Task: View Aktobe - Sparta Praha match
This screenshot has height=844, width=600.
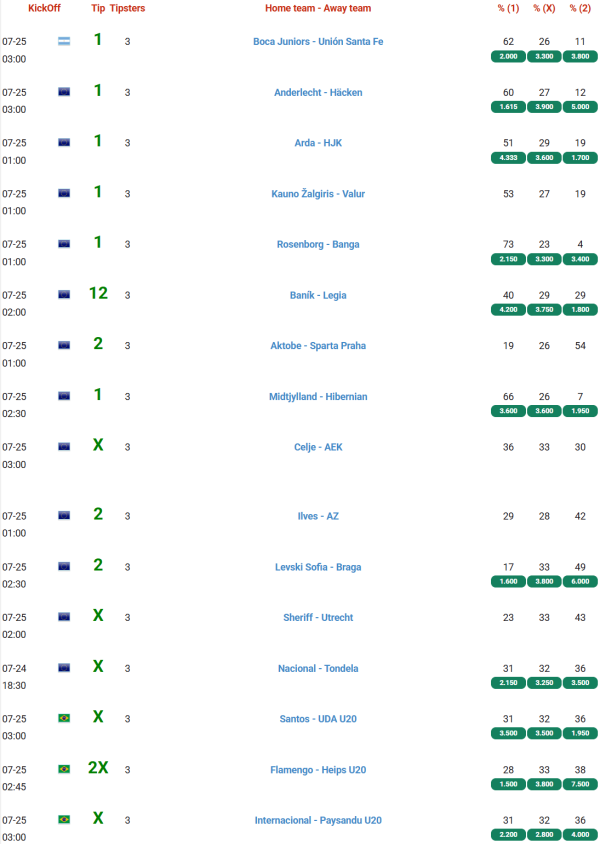Action: (318, 346)
